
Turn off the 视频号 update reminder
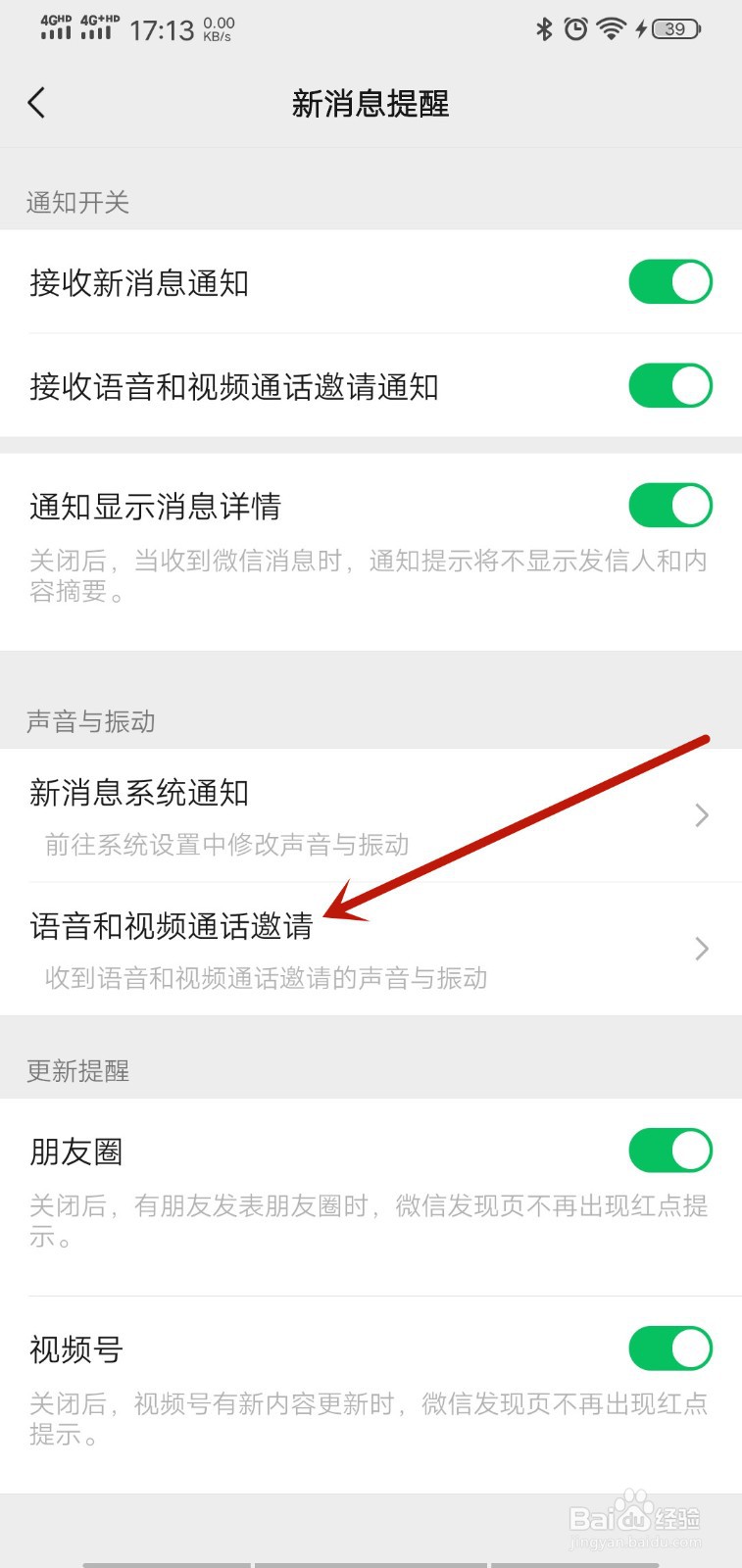coord(670,1347)
